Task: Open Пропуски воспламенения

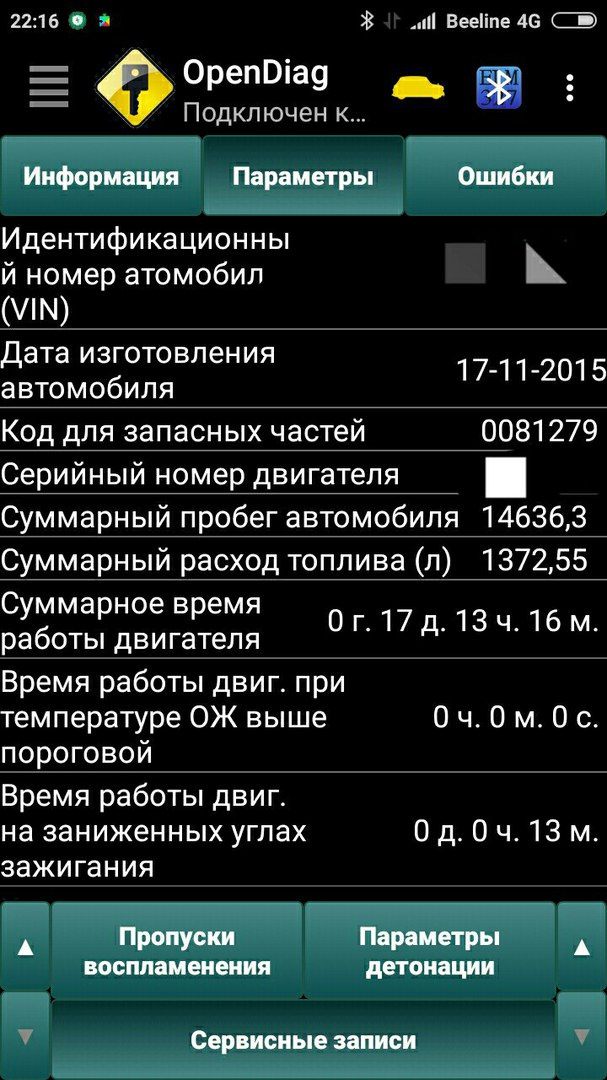Action: pos(177,951)
